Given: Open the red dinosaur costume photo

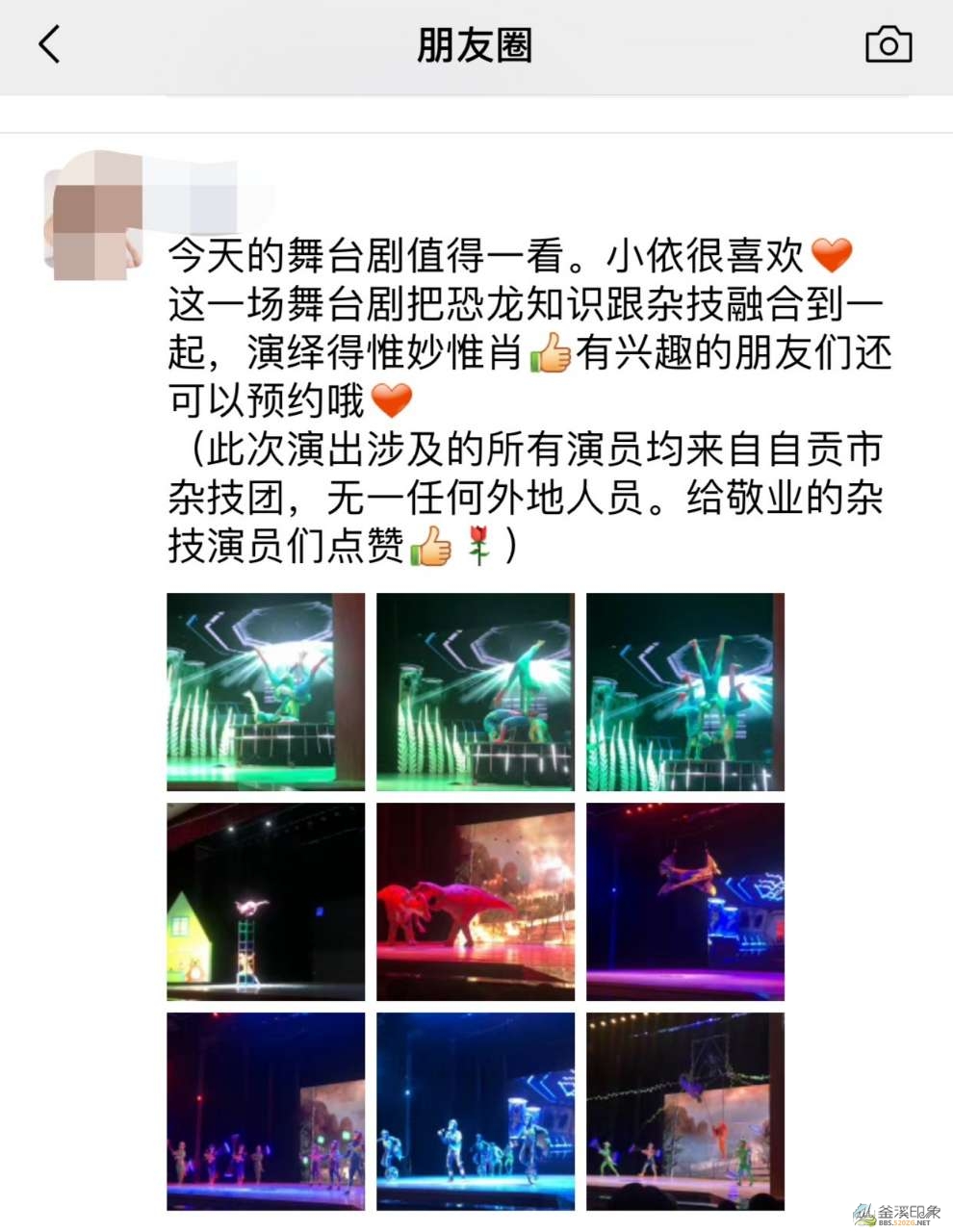Looking at the screenshot, I should 476,902.
